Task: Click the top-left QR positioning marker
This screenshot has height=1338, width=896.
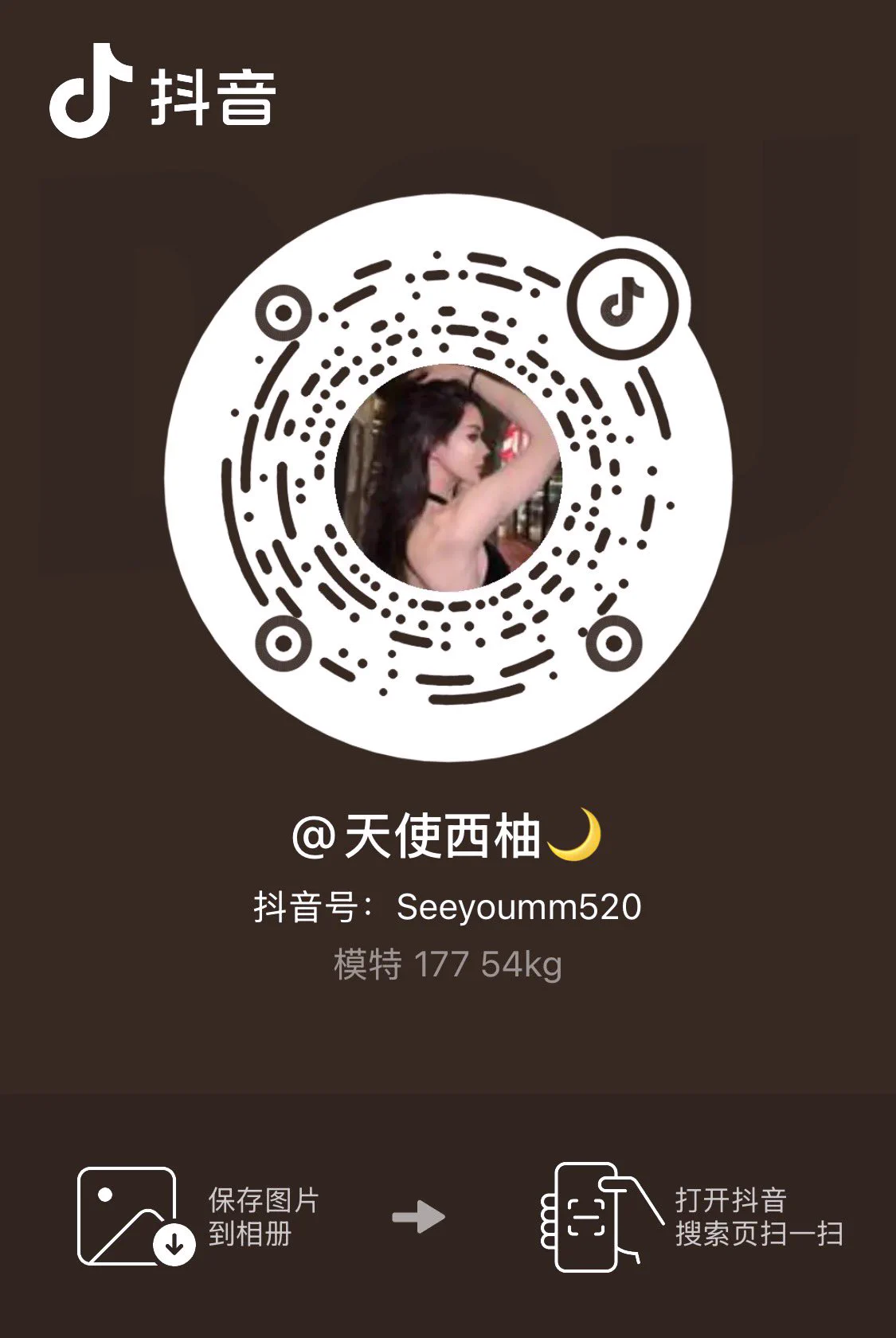Action: click(x=284, y=312)
